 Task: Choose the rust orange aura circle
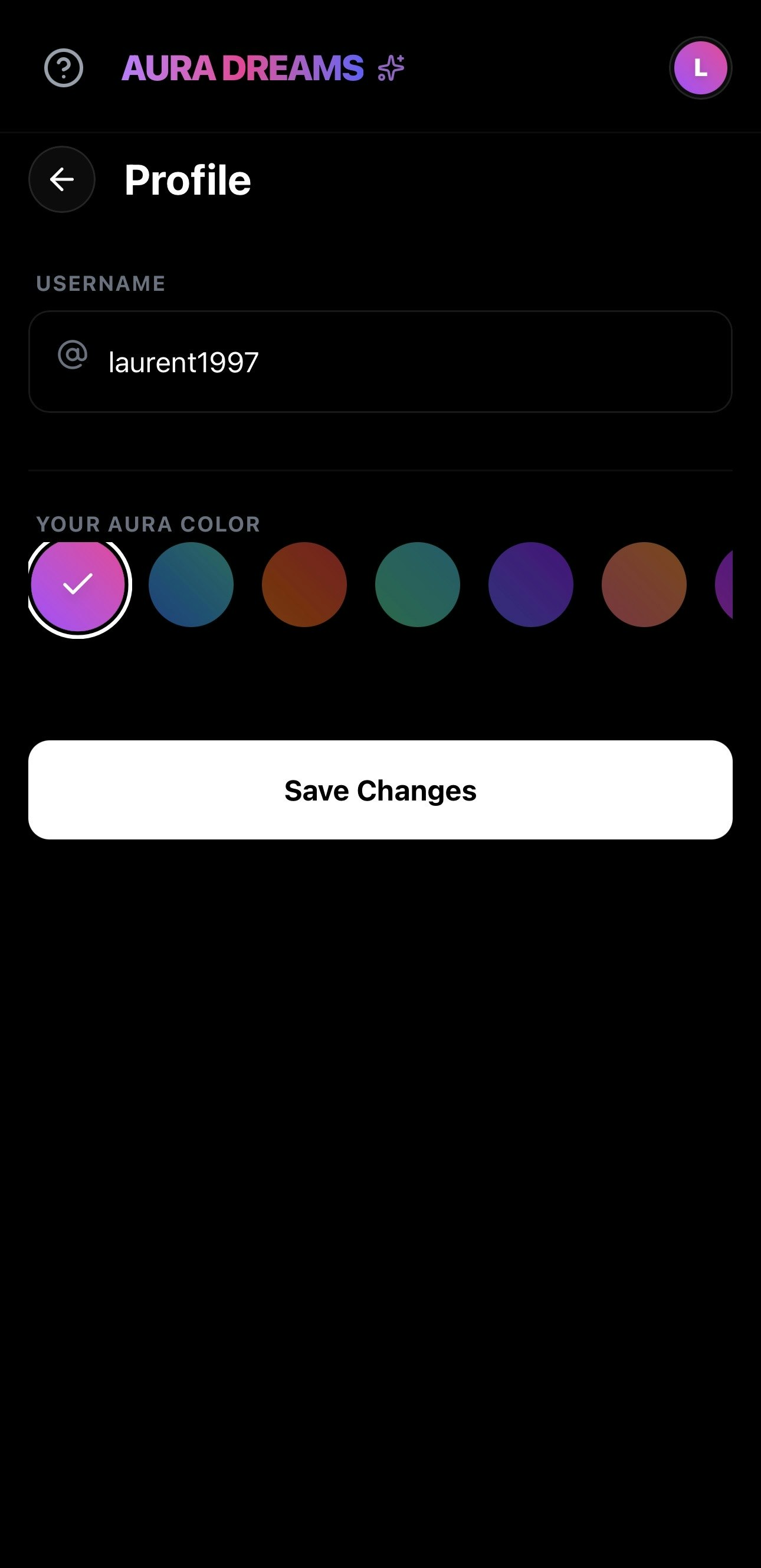(x=305, y=585)
